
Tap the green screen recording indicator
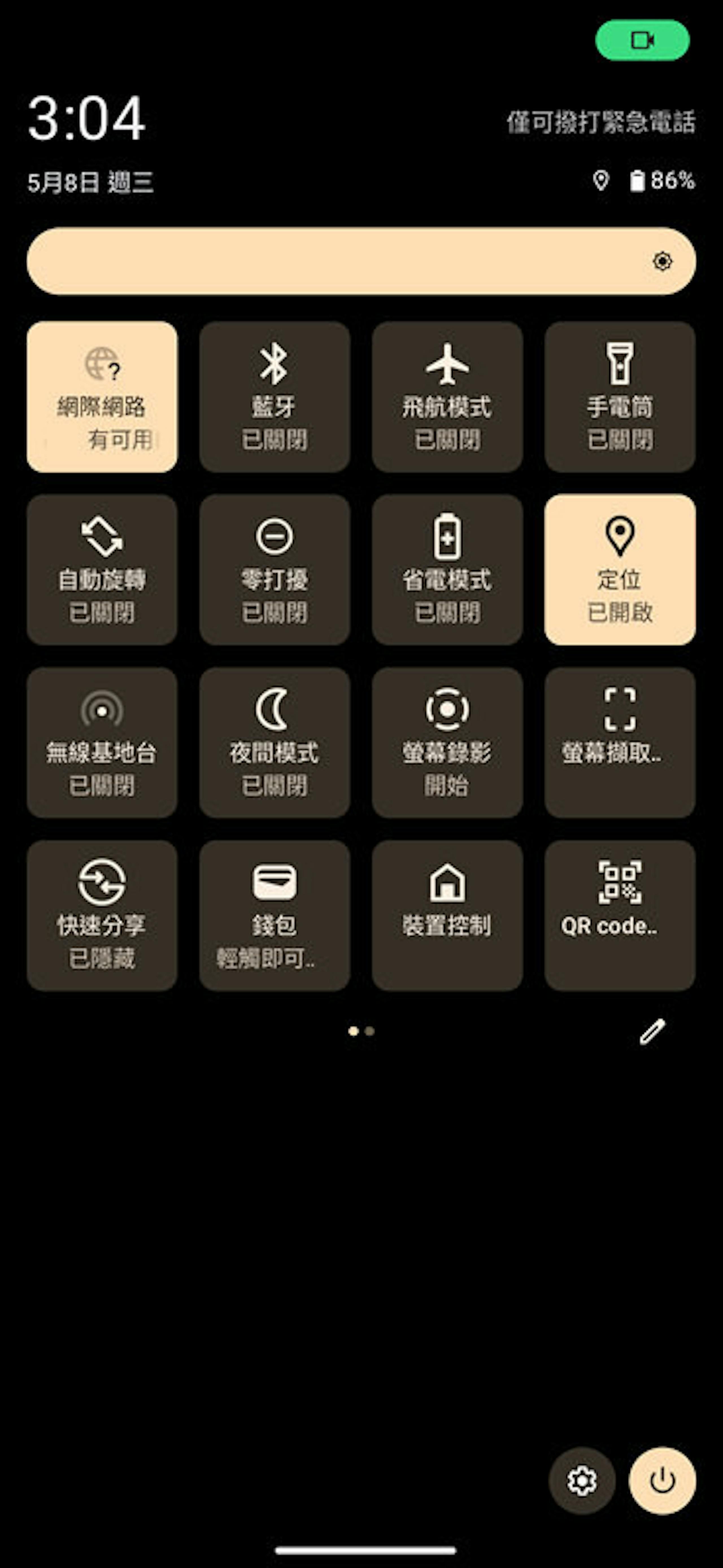click(642, 40)
